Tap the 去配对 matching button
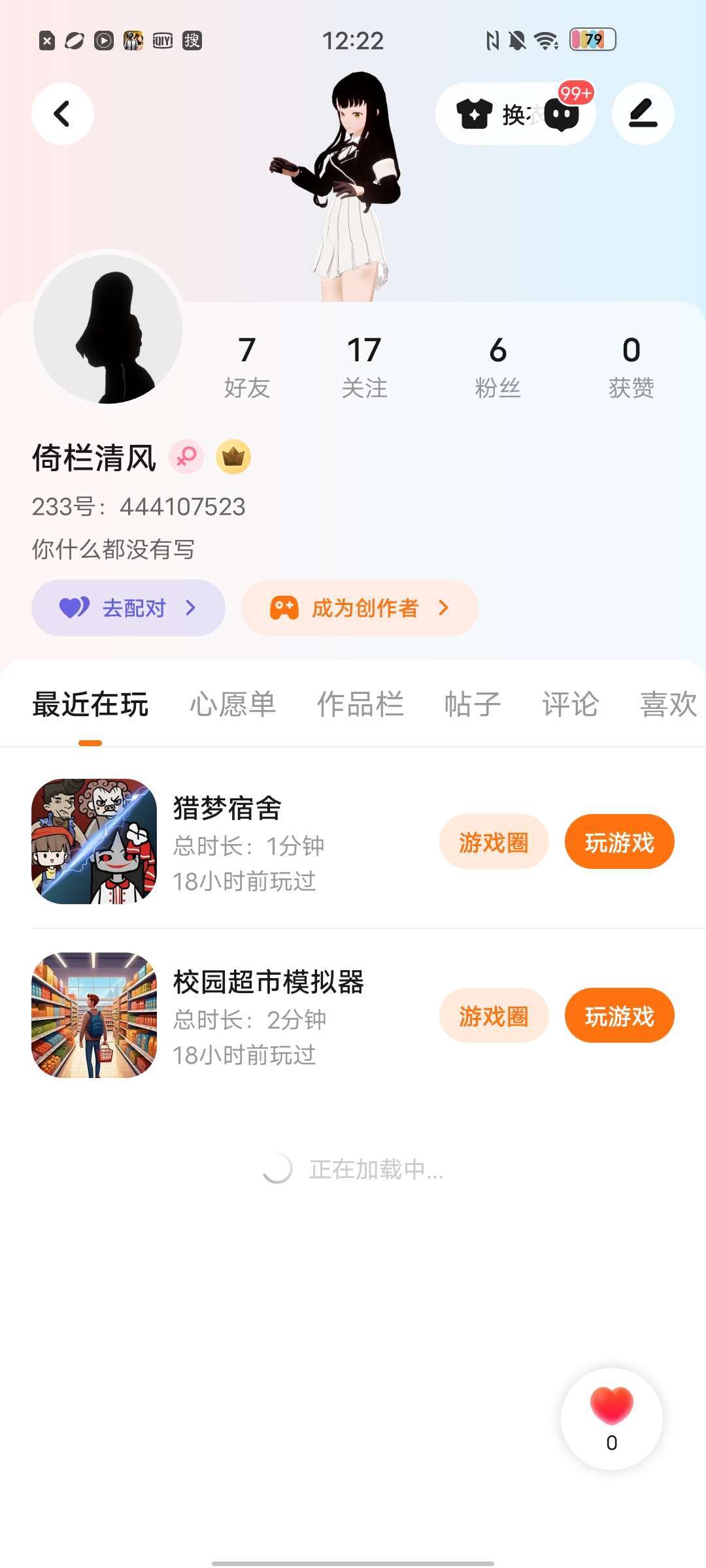The width and height of the screenshot is (706, 1568). click(x=128, y=608)
